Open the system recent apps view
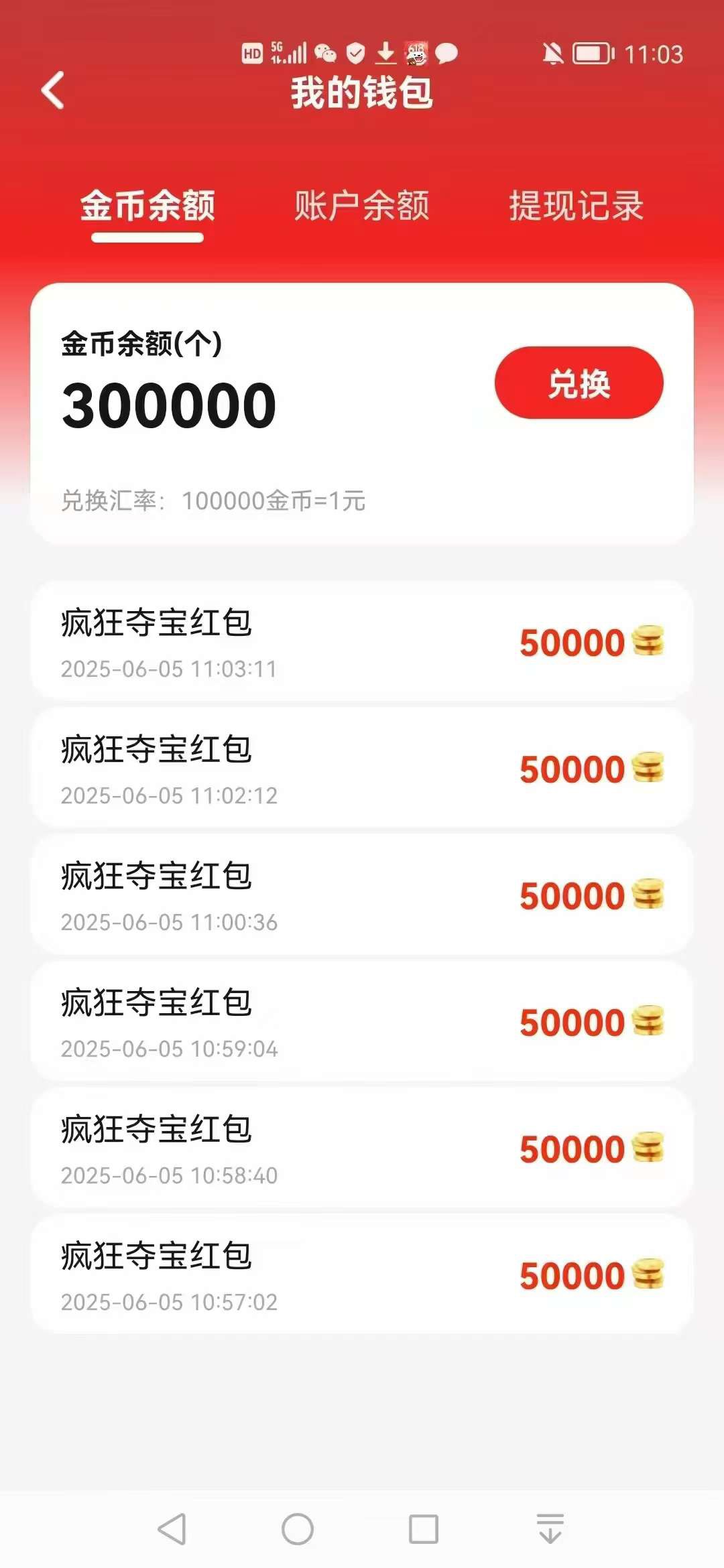Viewport: 724px width, 1568px height. coord(424,1529)
